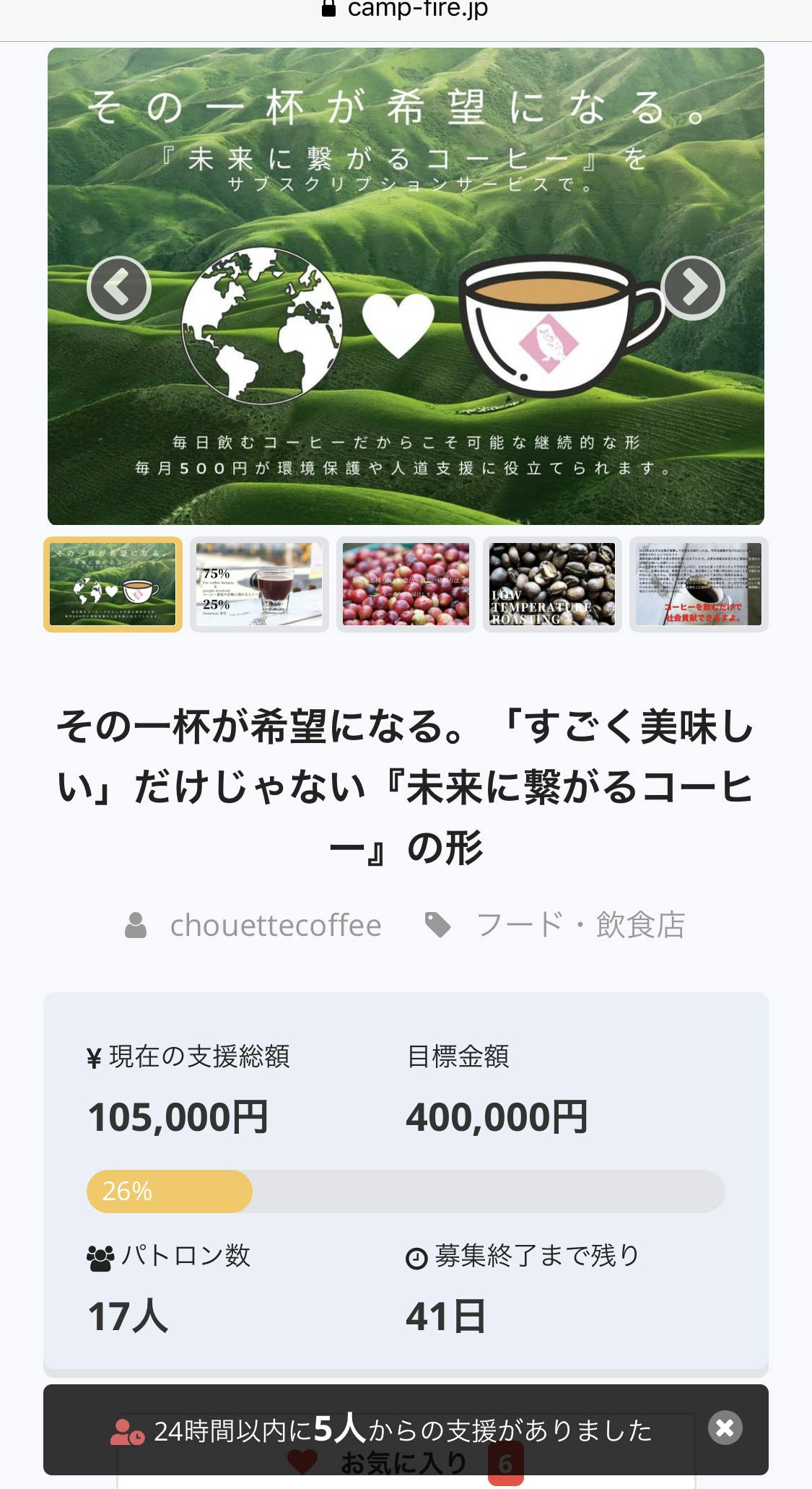Select the red coffee cherries thumbnail
Viewport: 812px width, 1489px height.
pyautogui.click(x=406, y=584)
